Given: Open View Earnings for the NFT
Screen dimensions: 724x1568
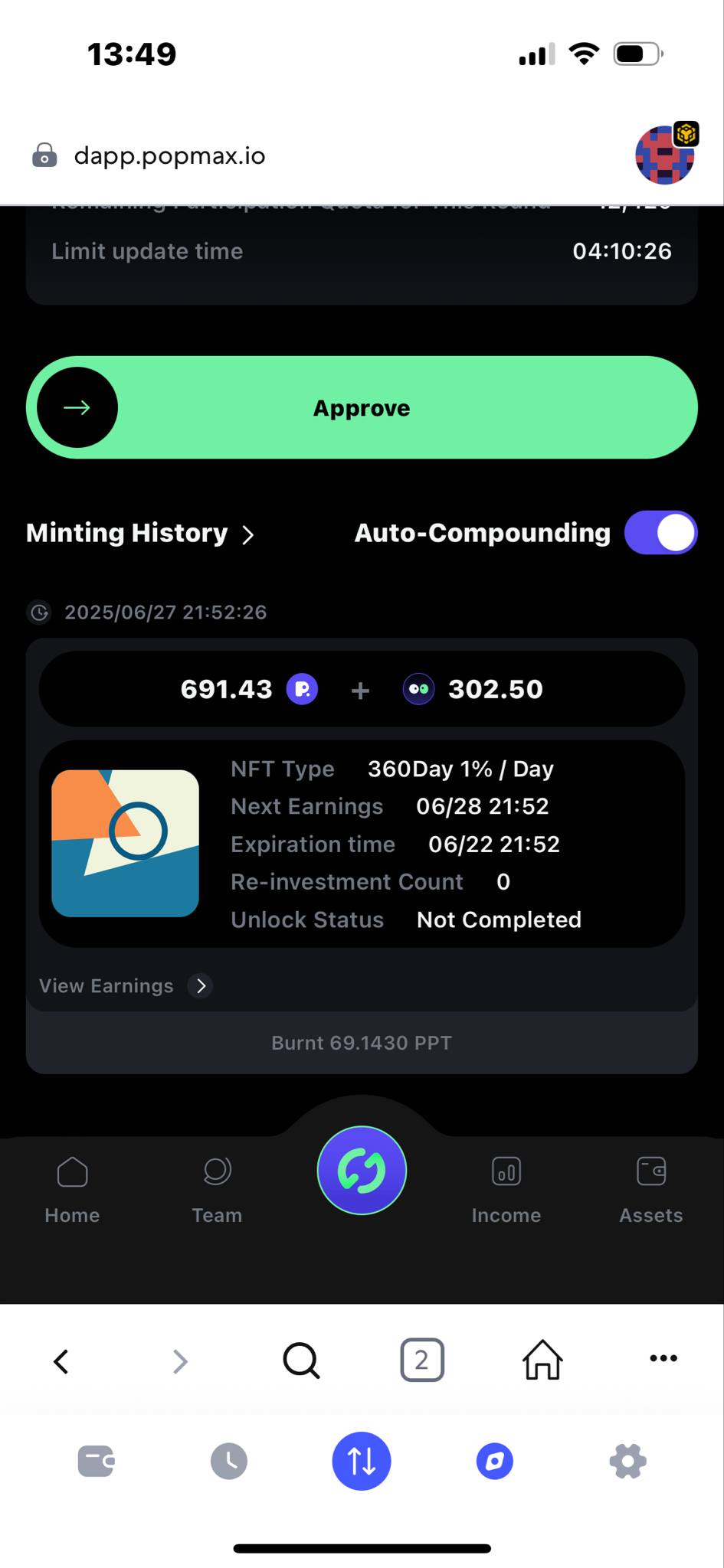Looking at the screenshot, I should 125,985.
